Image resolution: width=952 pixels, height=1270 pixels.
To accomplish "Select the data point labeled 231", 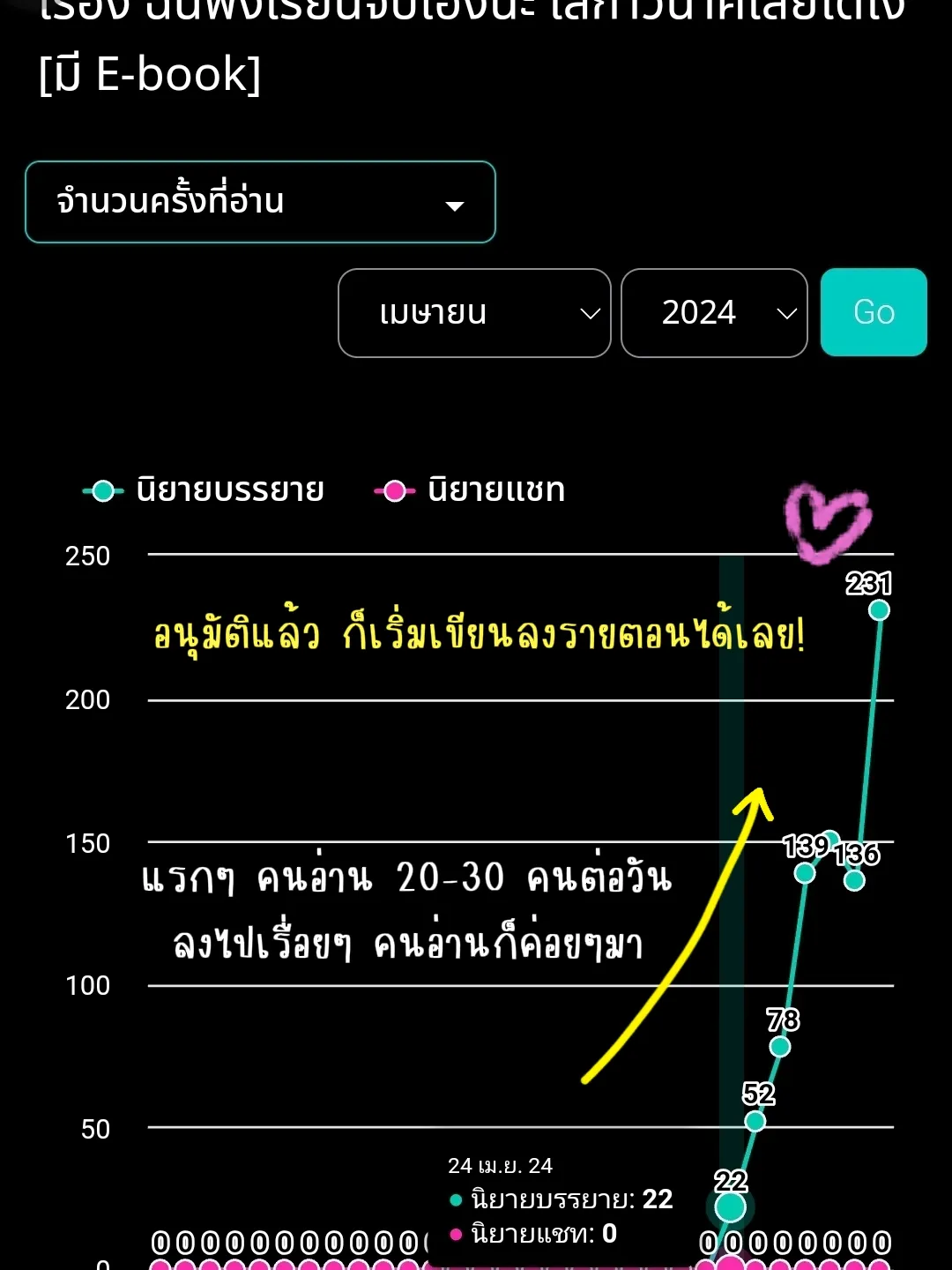I will 879,609.
